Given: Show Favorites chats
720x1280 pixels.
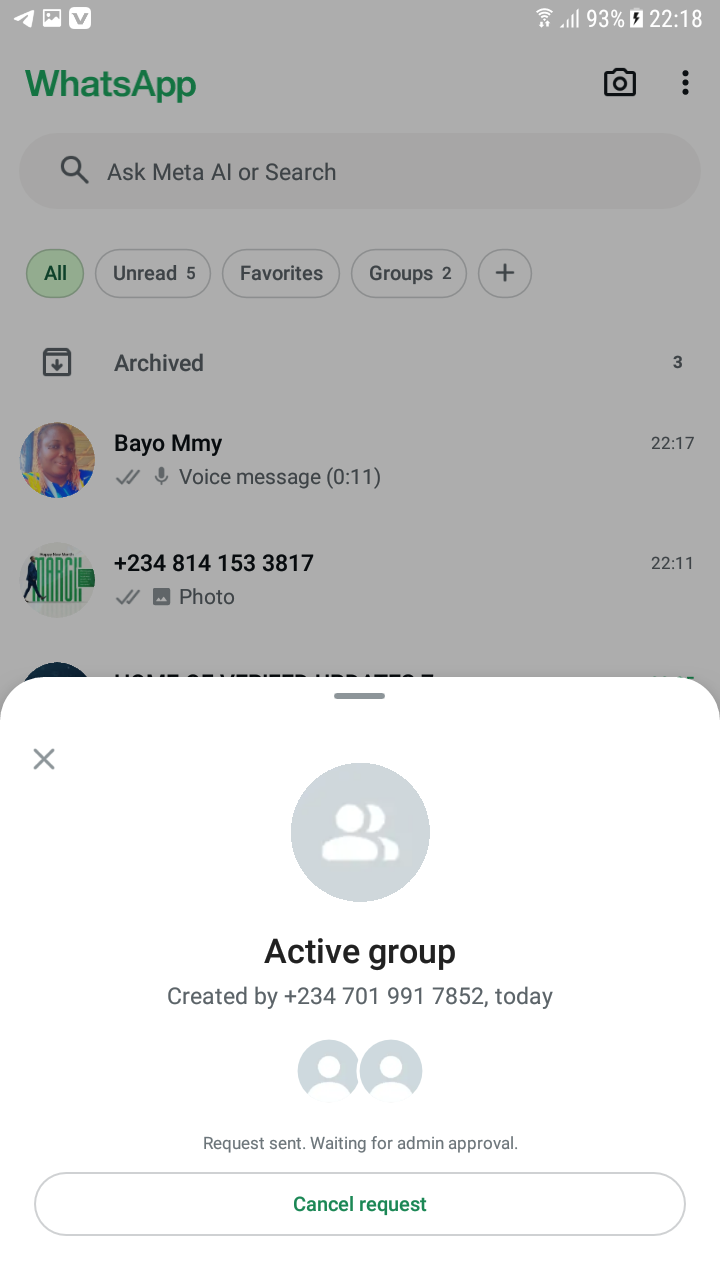Looking at the screenshot, I should pyautogui.click(x=281, y=273).
